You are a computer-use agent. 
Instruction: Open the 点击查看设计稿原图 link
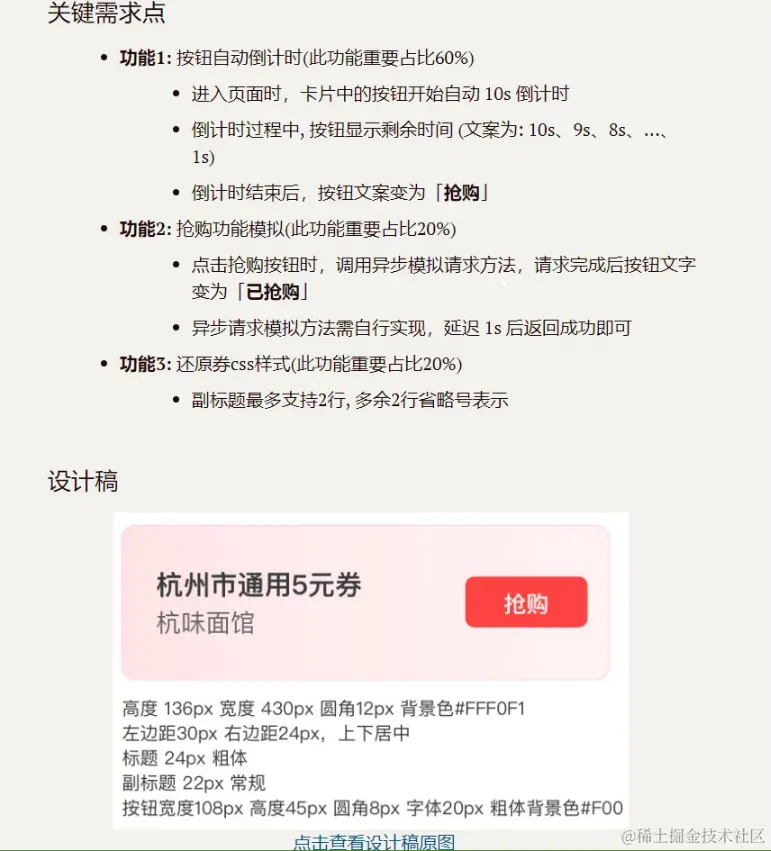click(x=373, y=842)
